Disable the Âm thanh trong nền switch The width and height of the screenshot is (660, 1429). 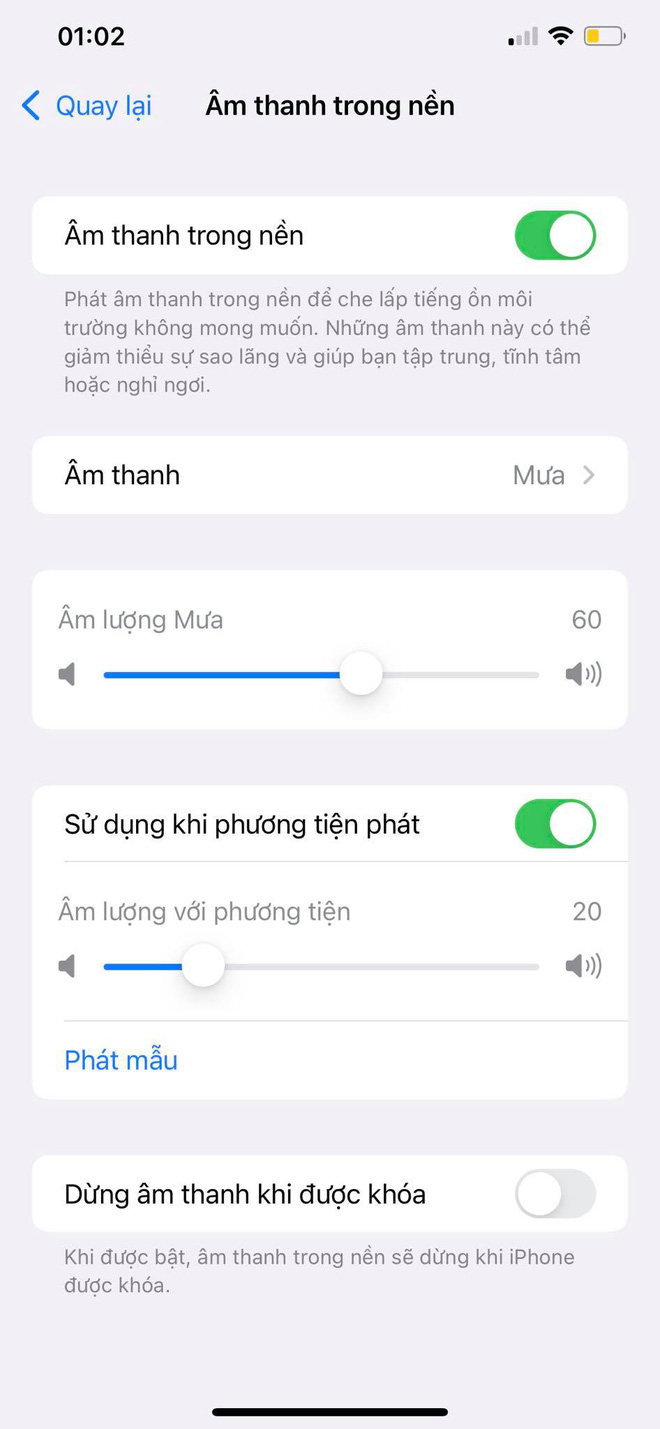554,236
